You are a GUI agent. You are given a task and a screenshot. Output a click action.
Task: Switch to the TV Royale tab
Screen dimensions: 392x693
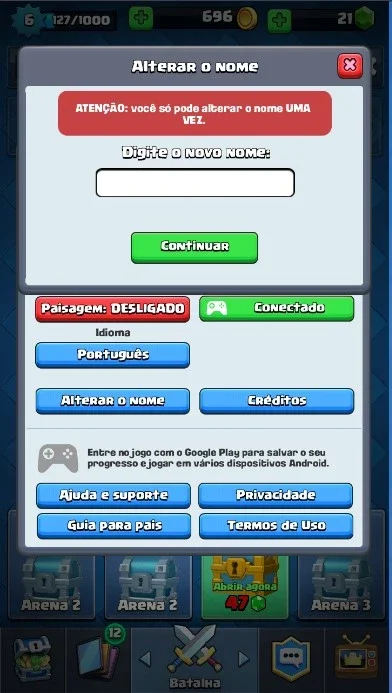pos(357,659)
